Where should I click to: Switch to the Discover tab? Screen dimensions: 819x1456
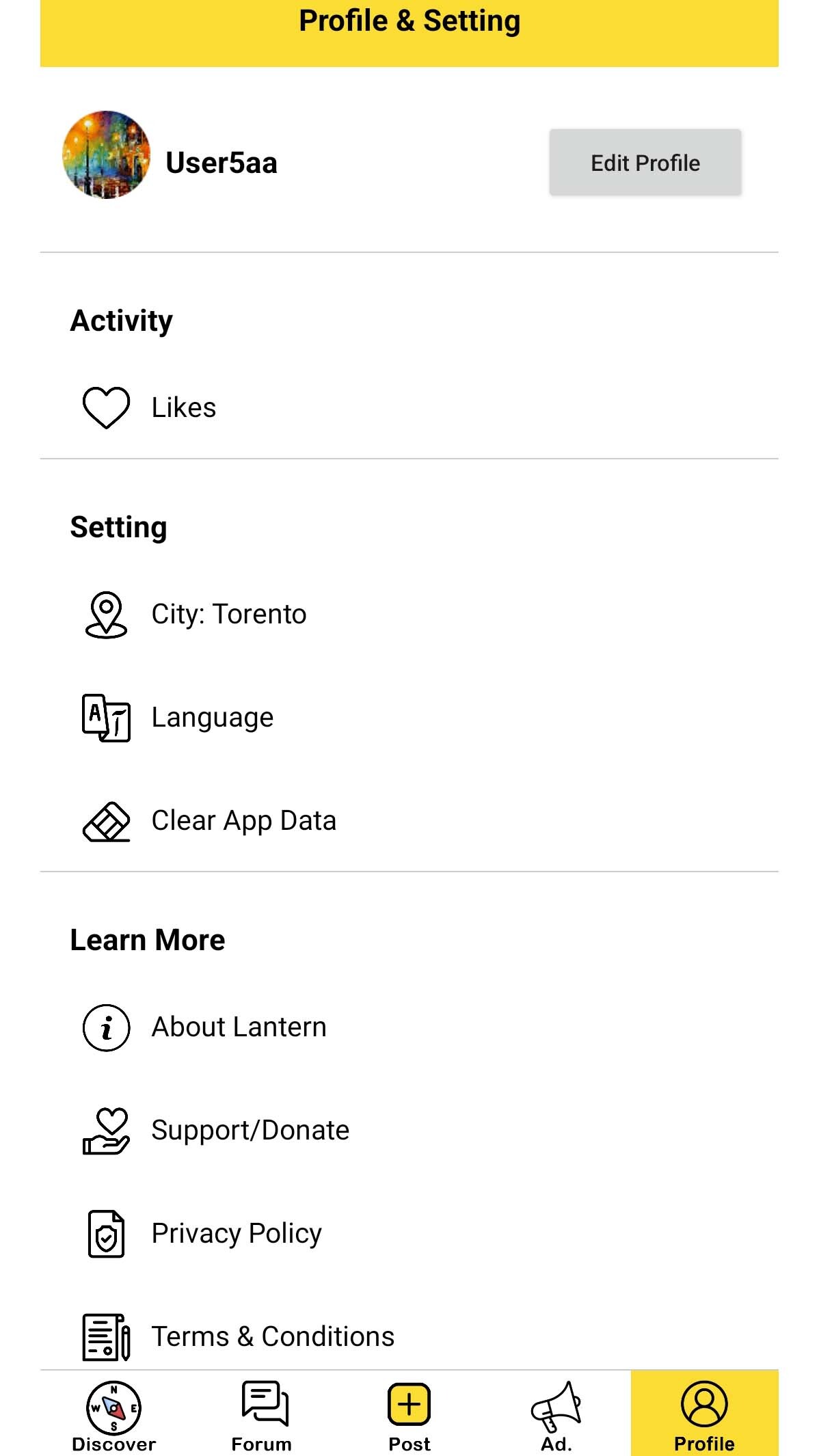(113, 1414)
